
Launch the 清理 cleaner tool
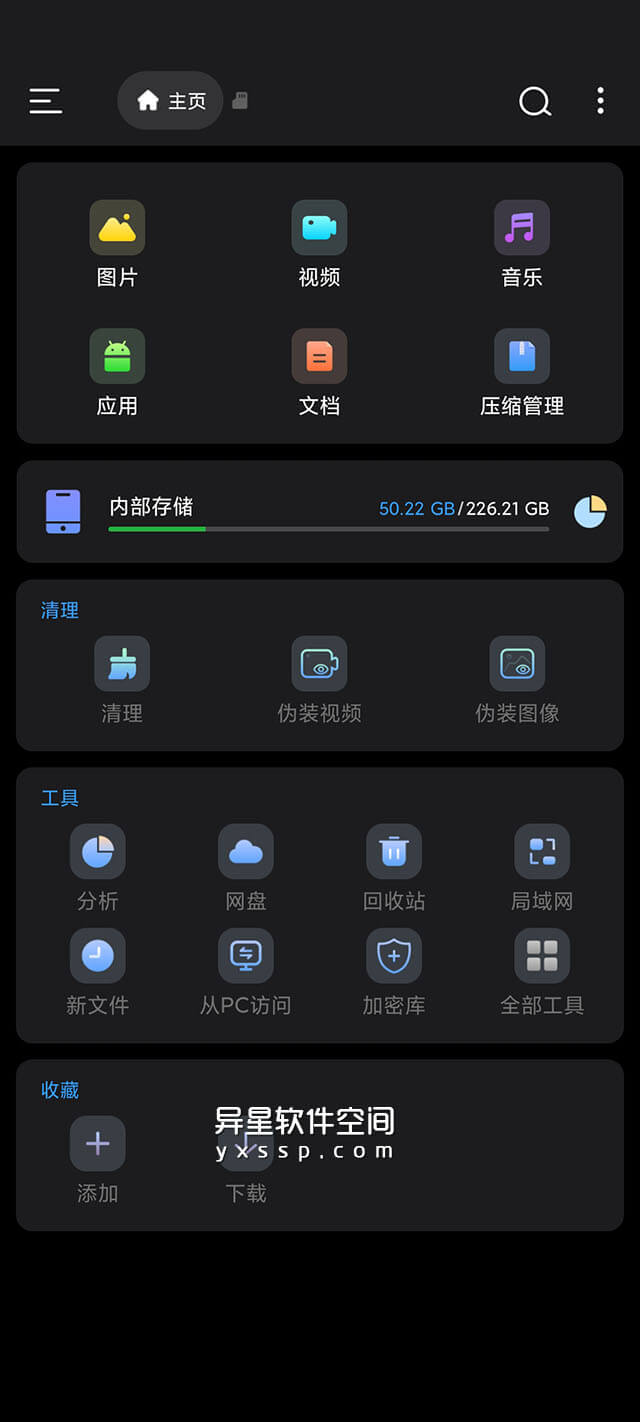(x=122, y=680)
